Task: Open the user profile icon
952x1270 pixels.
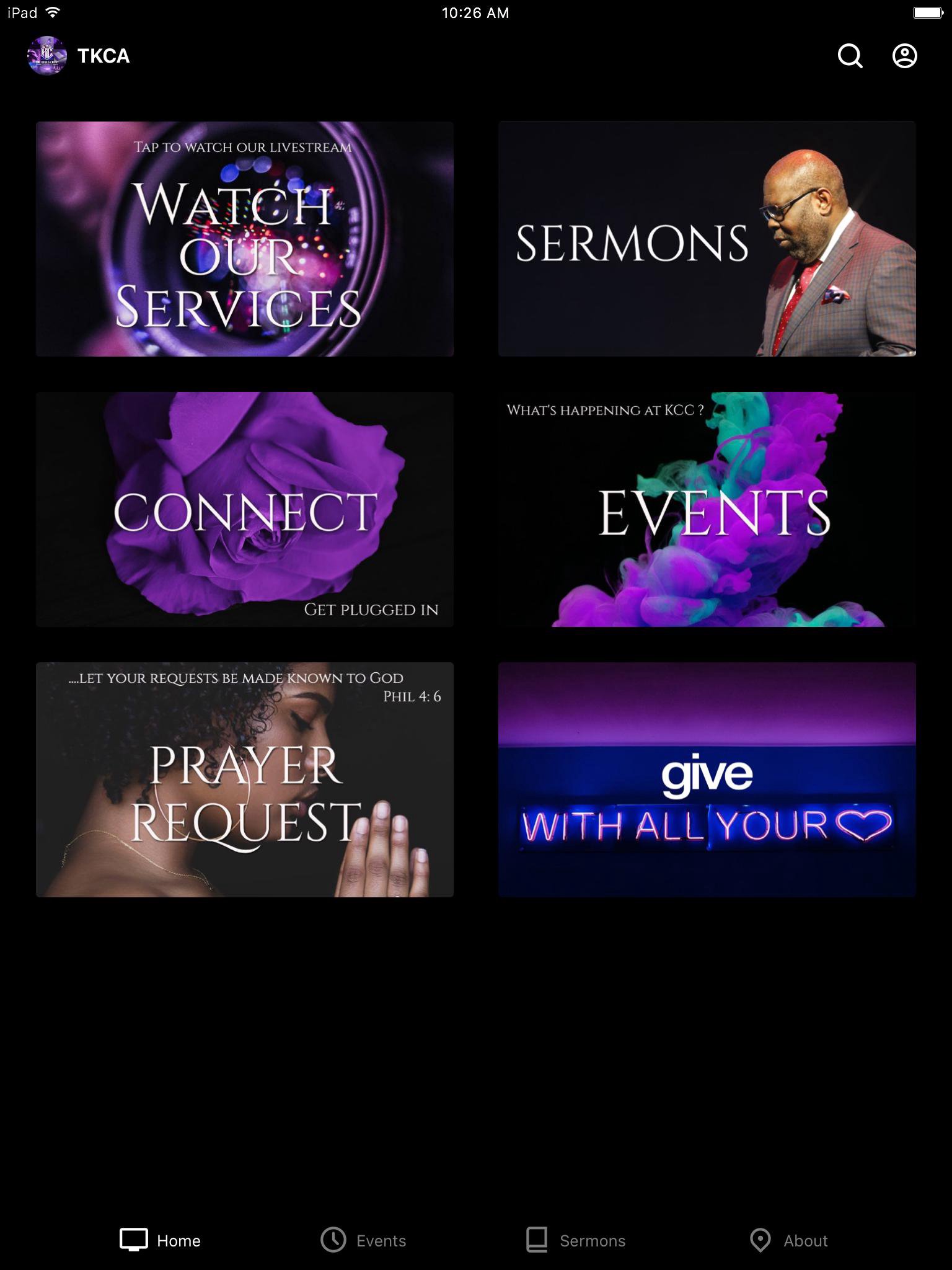Action: coord(904,56)
